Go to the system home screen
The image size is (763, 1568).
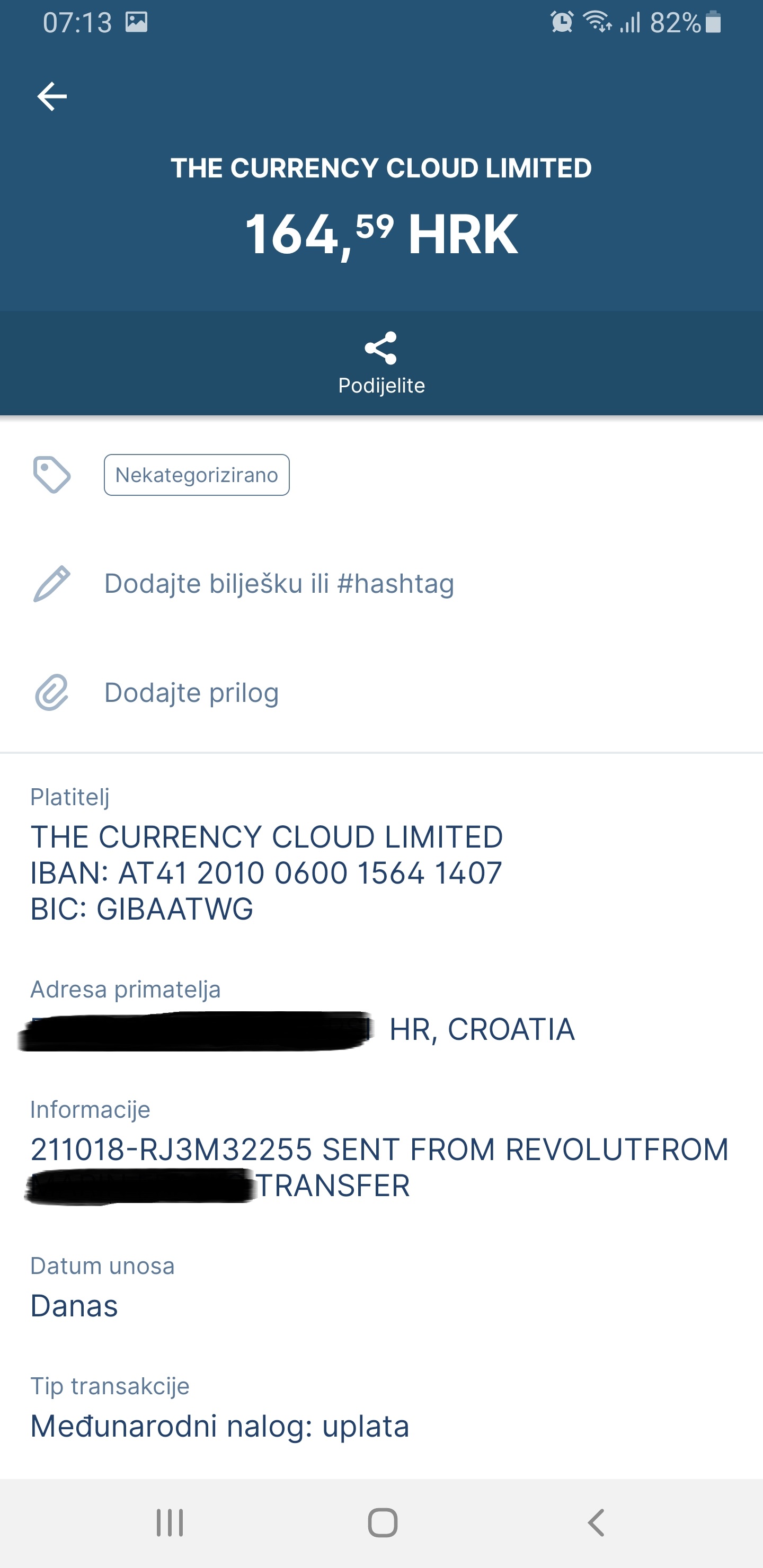pyautogui.click(x=383, y=1523)
